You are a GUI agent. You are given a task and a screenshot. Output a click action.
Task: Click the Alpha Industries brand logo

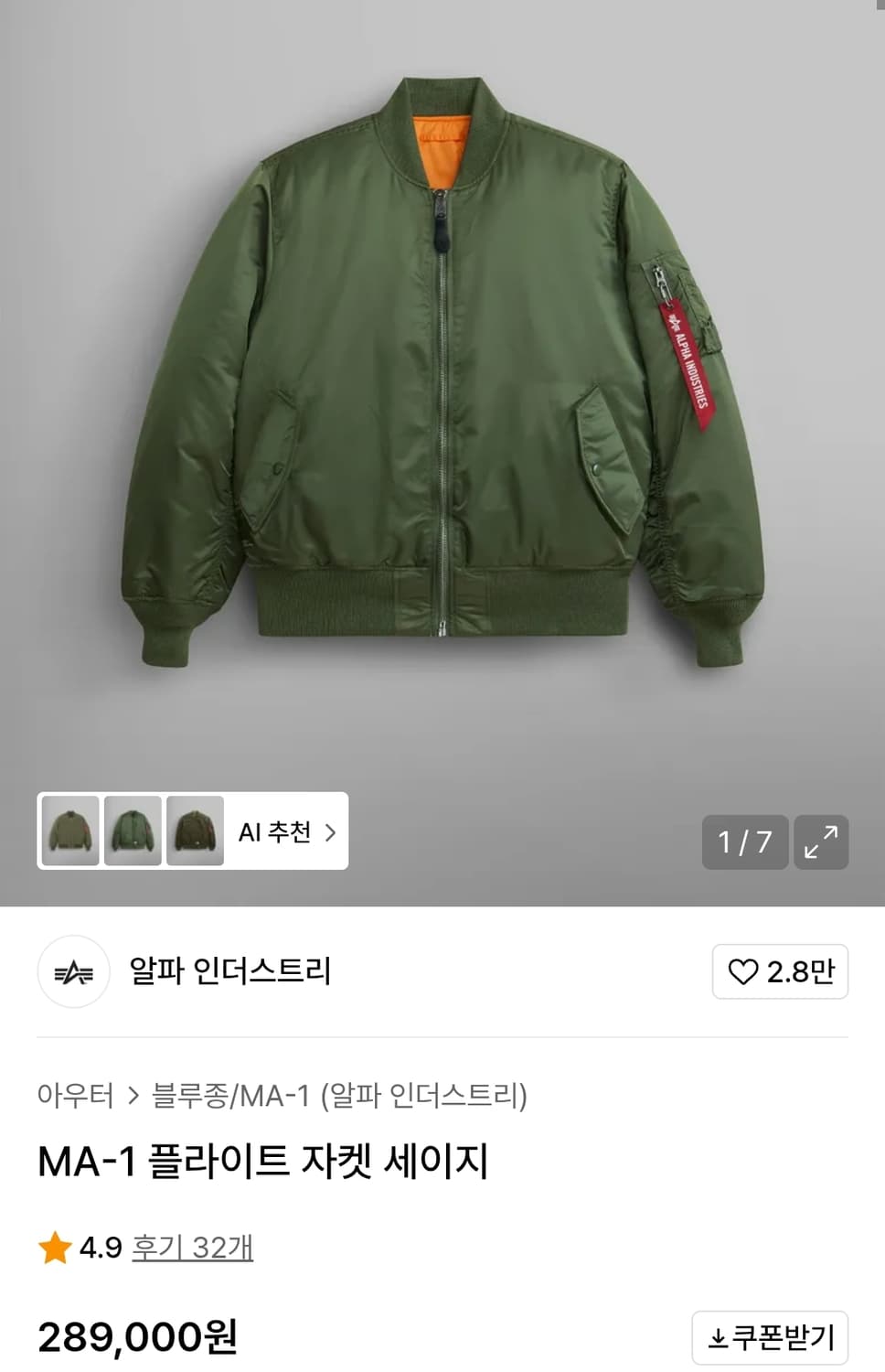[73, 973]
